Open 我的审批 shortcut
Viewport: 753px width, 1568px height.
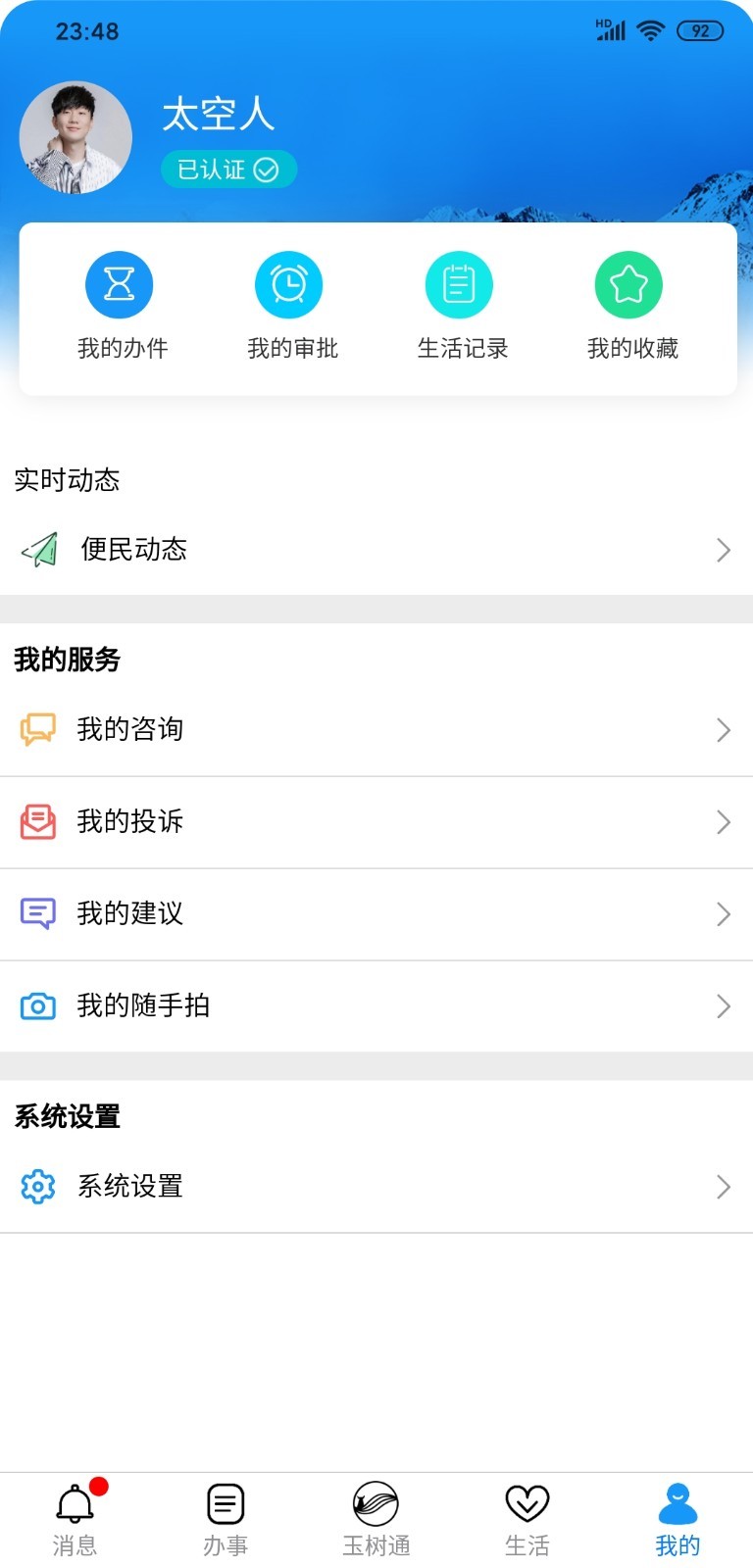coord(291,306)
